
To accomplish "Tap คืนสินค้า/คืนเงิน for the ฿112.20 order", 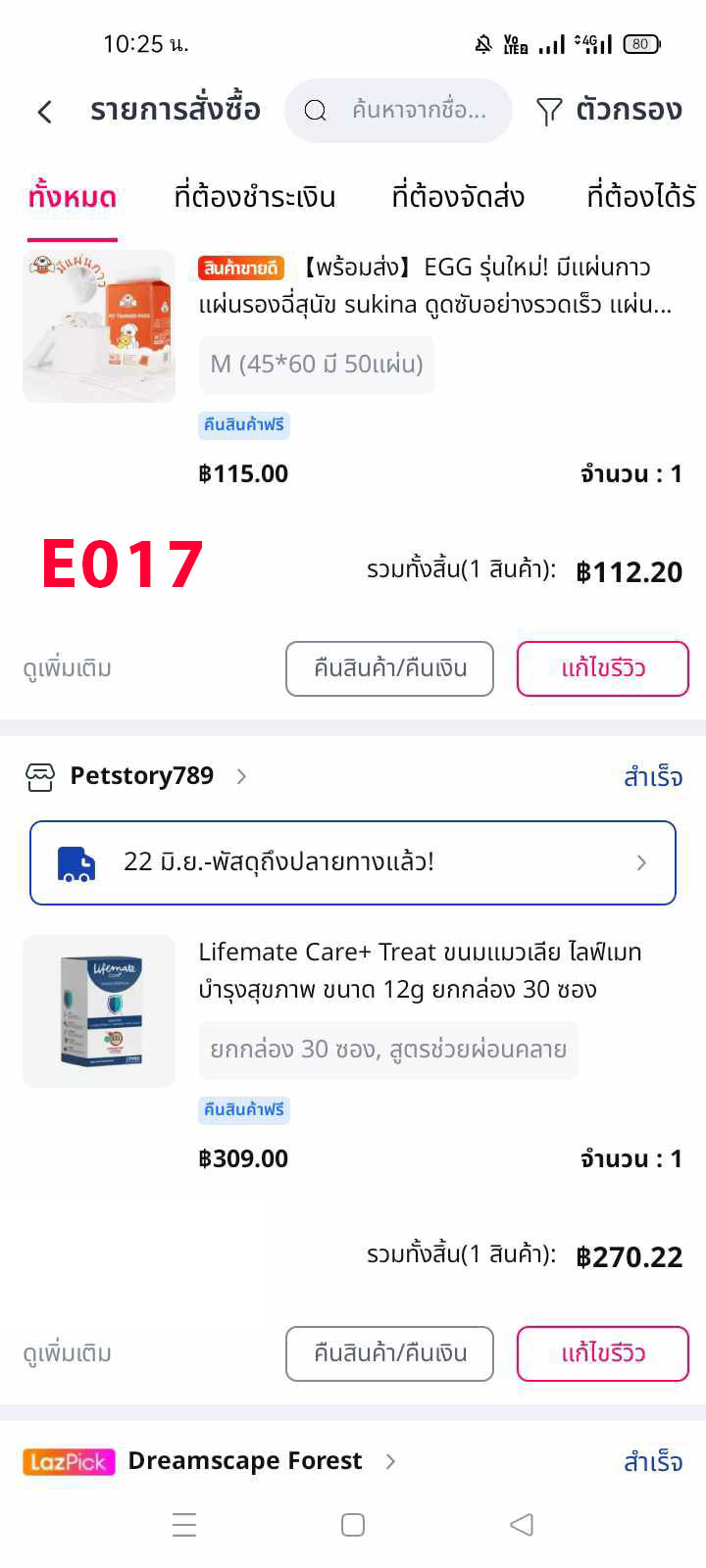I will pos(389,668).
